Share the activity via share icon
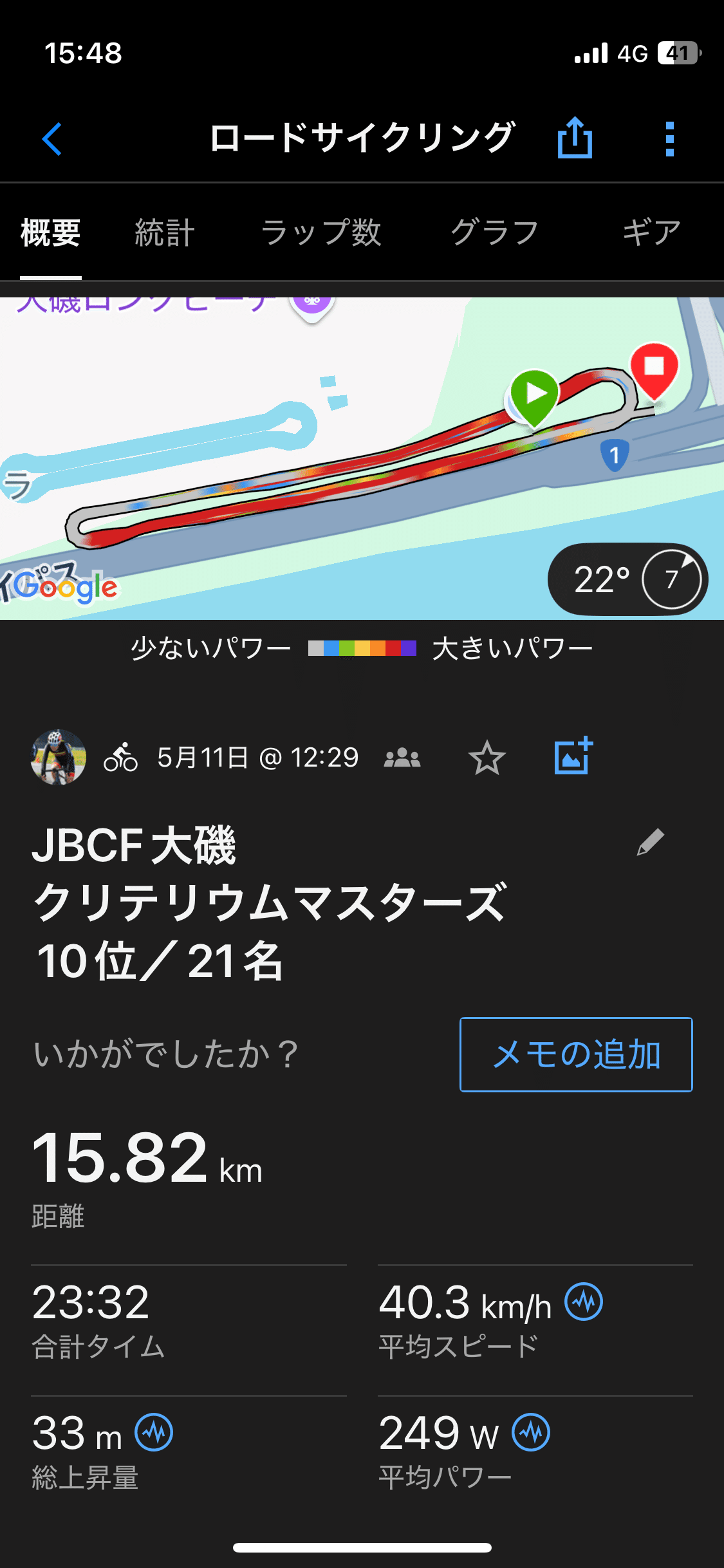Image resolution: width=724 pixels, height=1568 pixels. coord(575,138)
